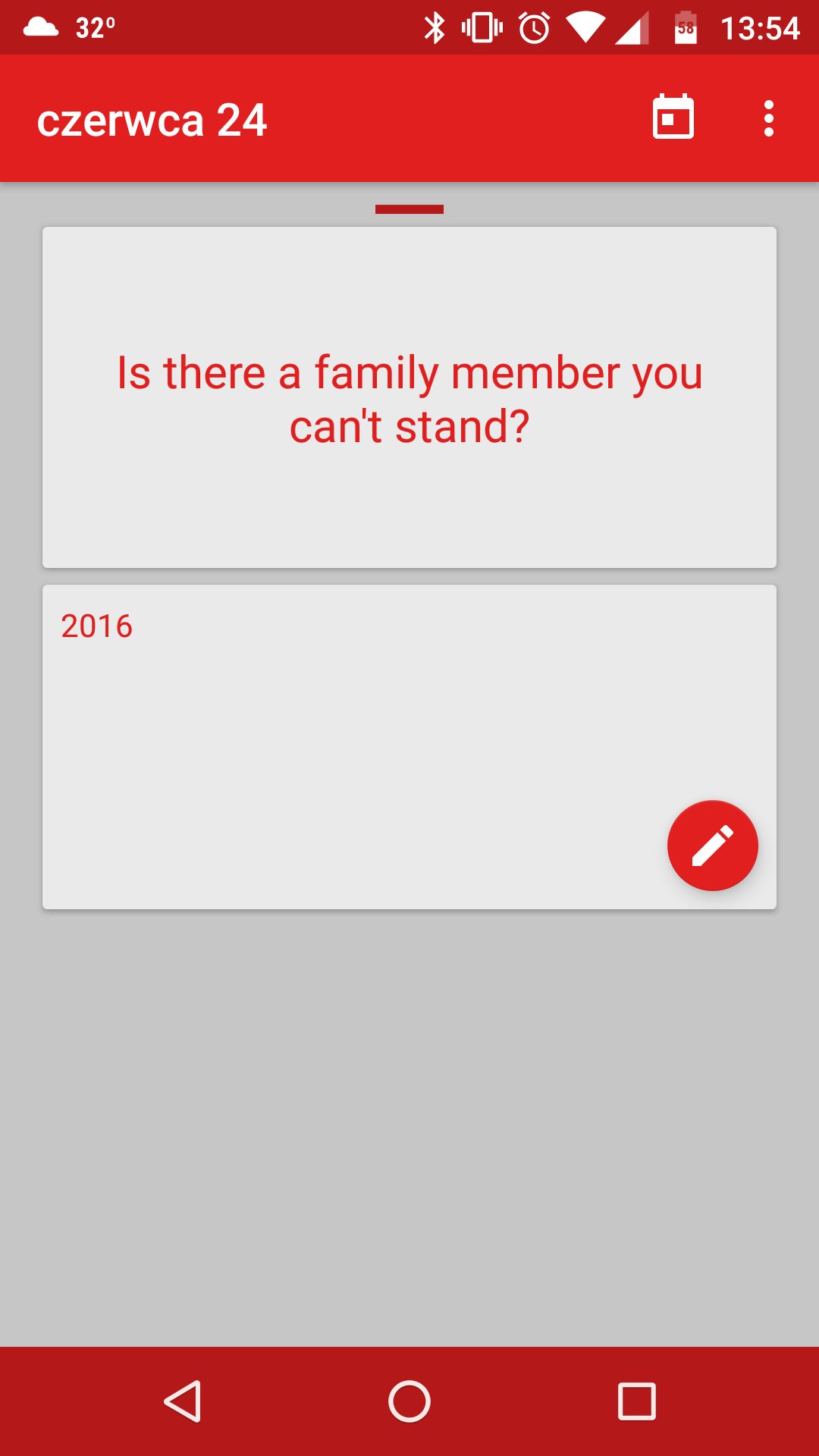Open the 2016 answer card
Screen dimensions: 819x1456
click(x=409, y=747)
